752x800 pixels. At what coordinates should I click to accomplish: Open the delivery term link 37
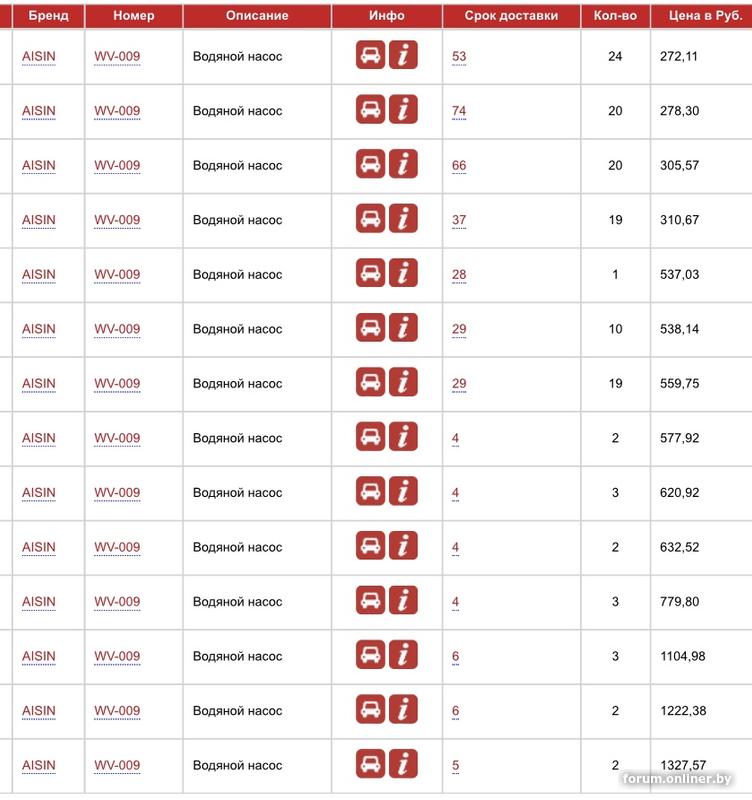pos(459,220)
